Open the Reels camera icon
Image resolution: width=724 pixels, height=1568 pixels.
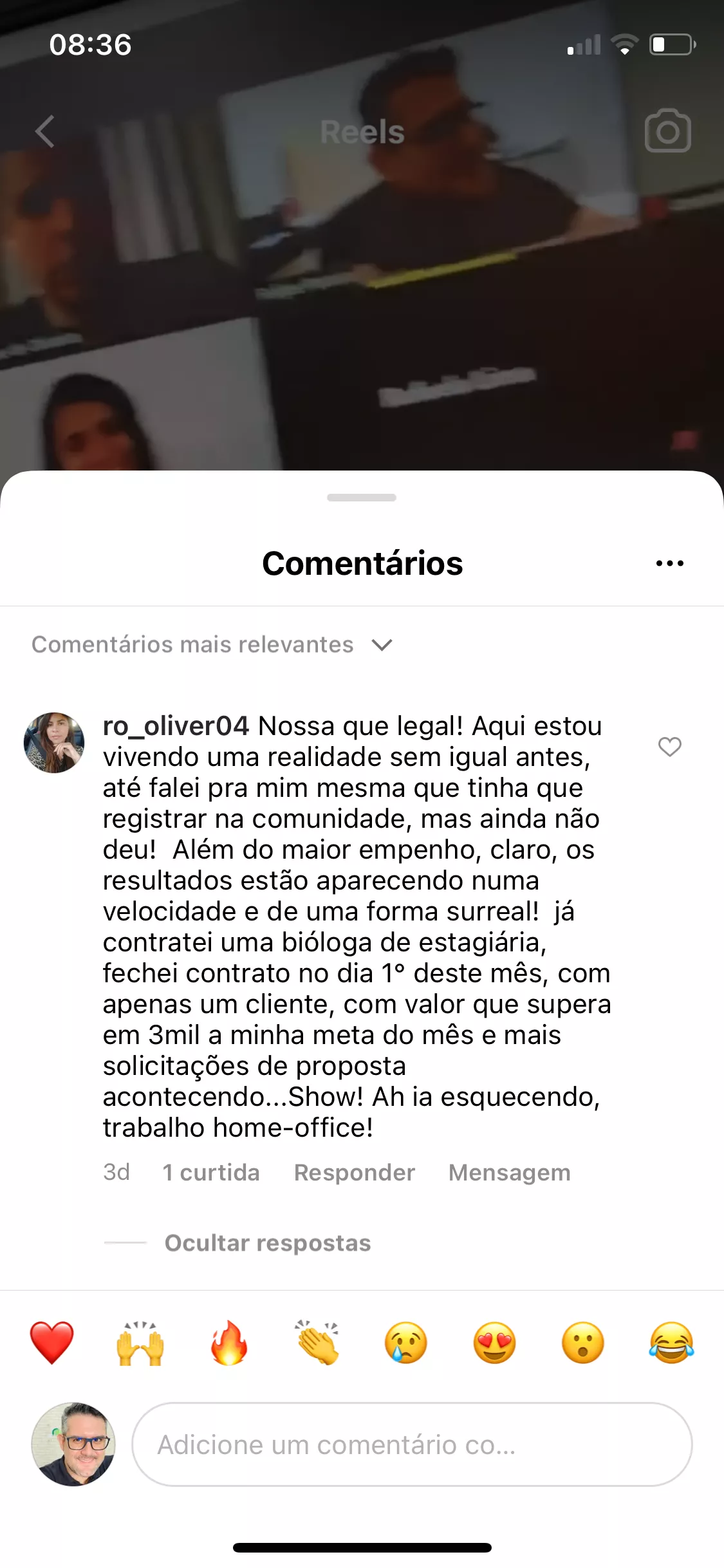[x=667, y=131]
